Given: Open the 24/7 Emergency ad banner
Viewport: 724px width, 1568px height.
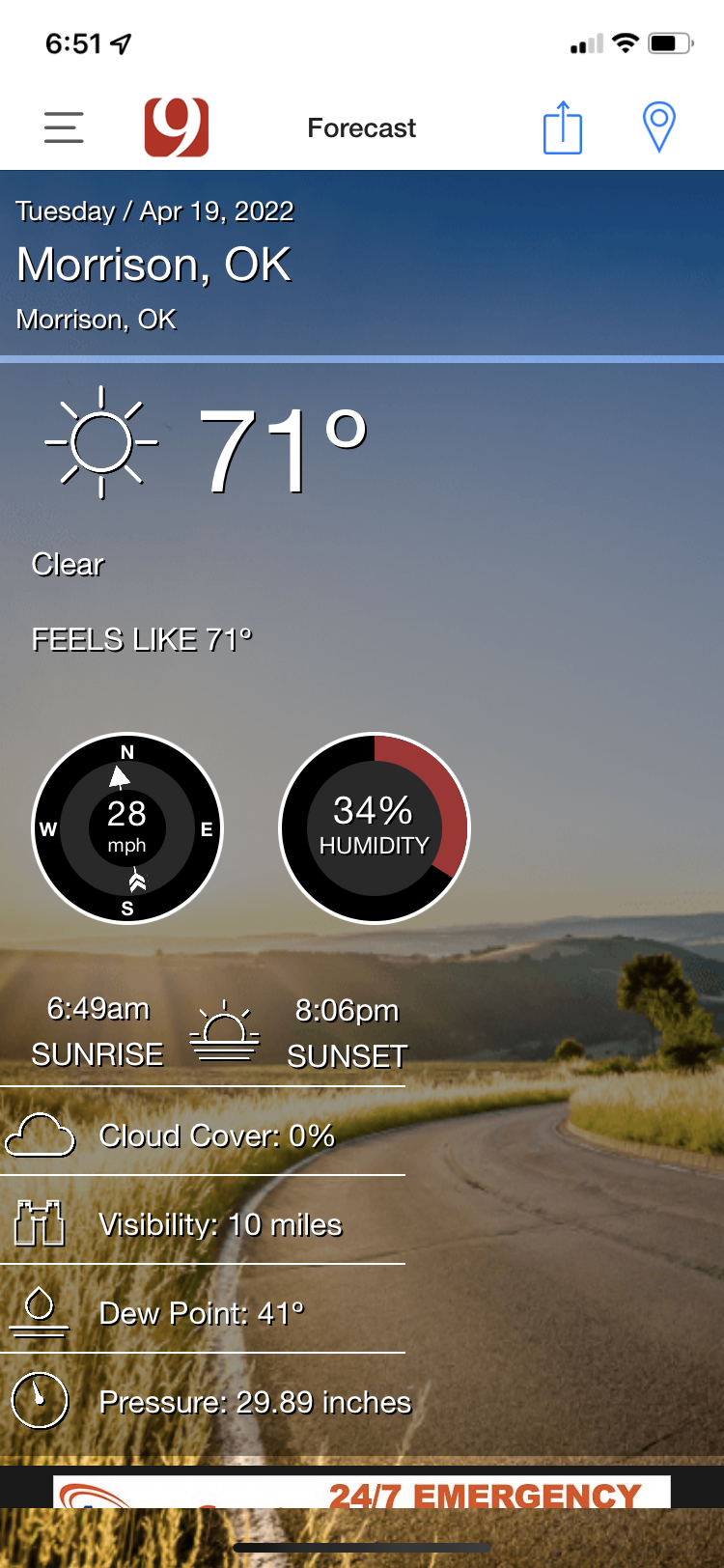Looking at the screenshot, I should point(362,1491).
